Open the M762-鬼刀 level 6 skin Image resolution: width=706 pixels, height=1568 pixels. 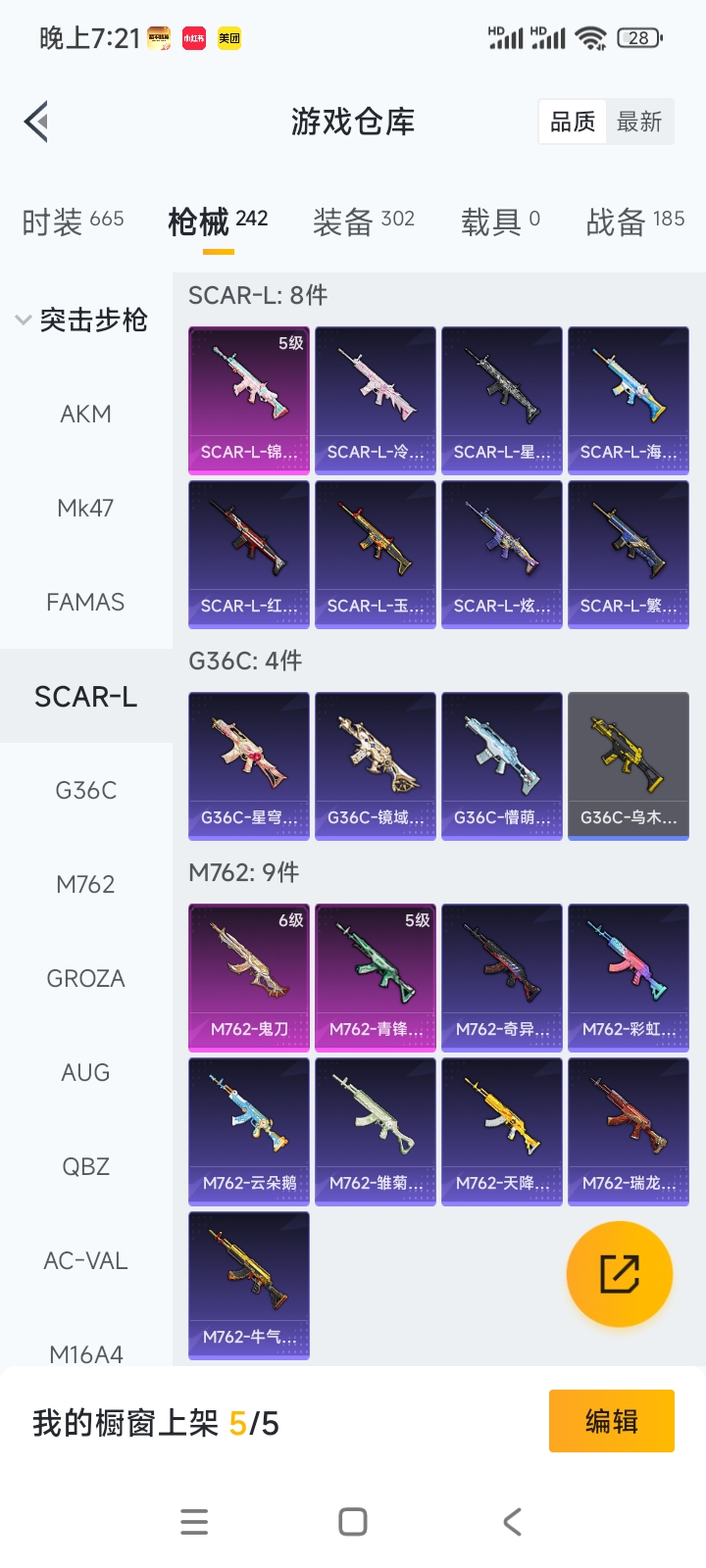249,977
